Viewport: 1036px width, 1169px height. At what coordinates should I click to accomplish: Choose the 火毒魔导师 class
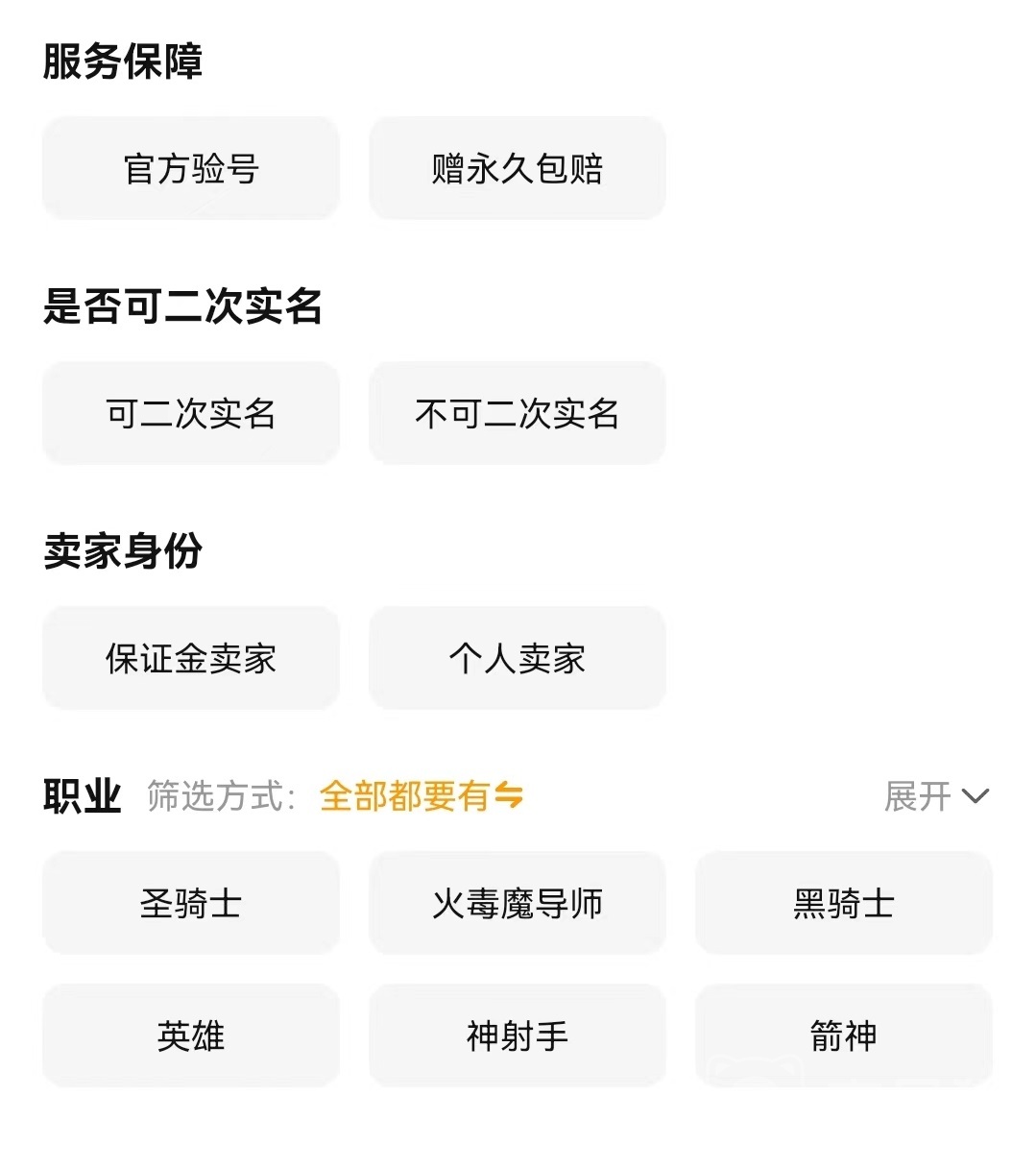517,904
